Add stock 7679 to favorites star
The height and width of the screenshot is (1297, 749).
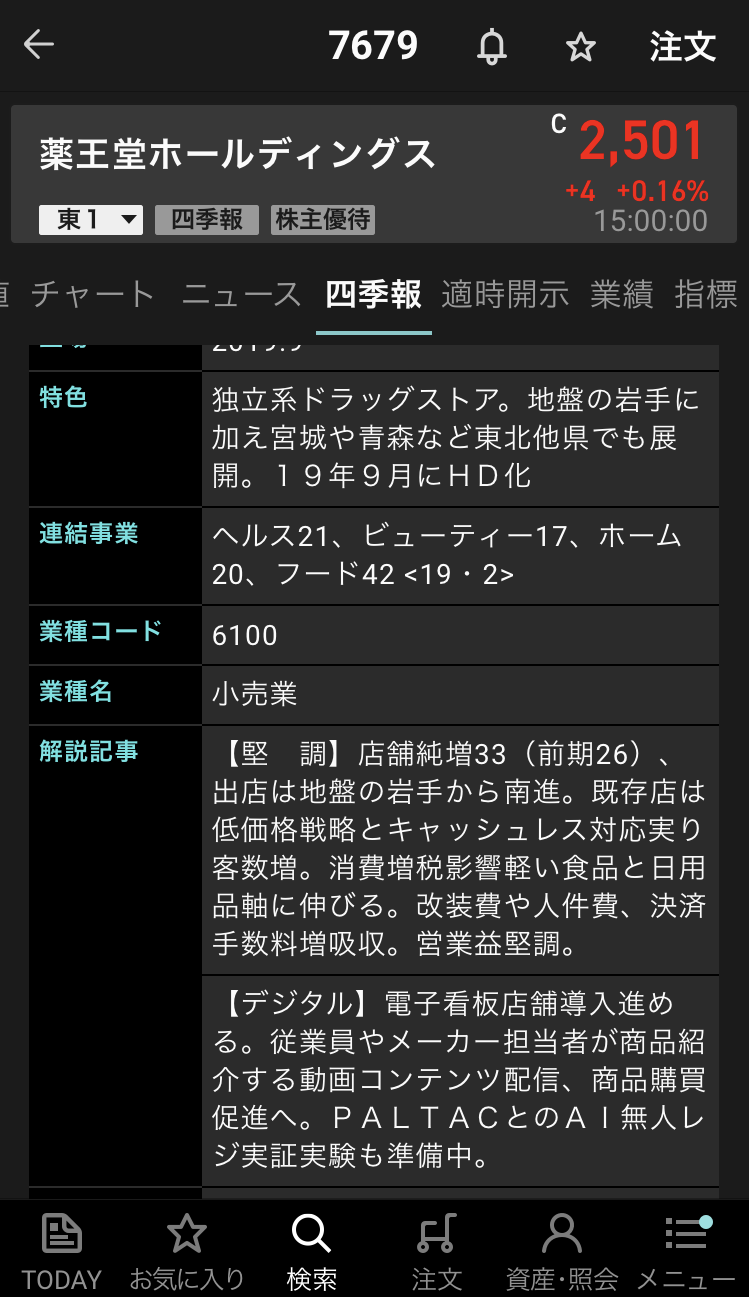tap(580, 46)
